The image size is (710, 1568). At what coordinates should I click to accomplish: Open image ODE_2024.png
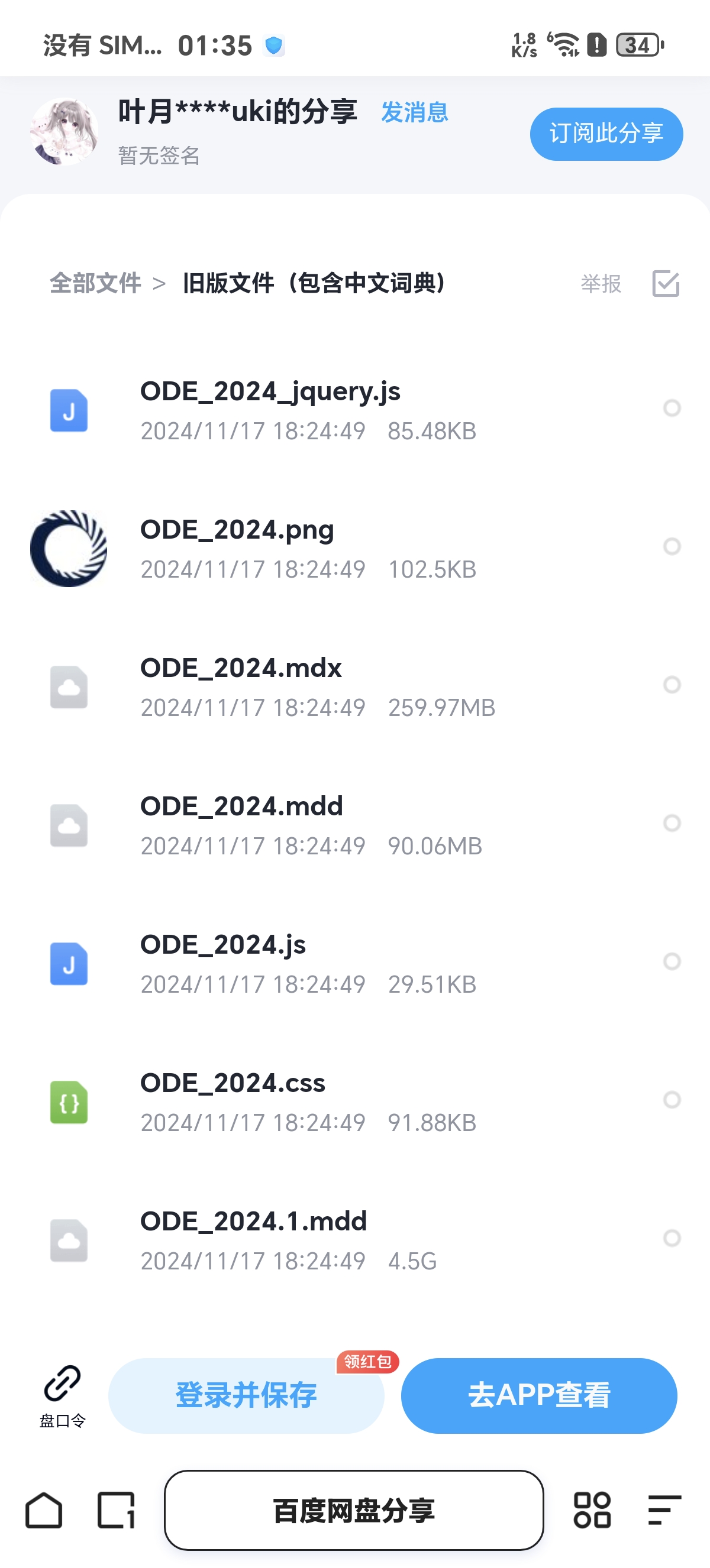coord(237,530)
